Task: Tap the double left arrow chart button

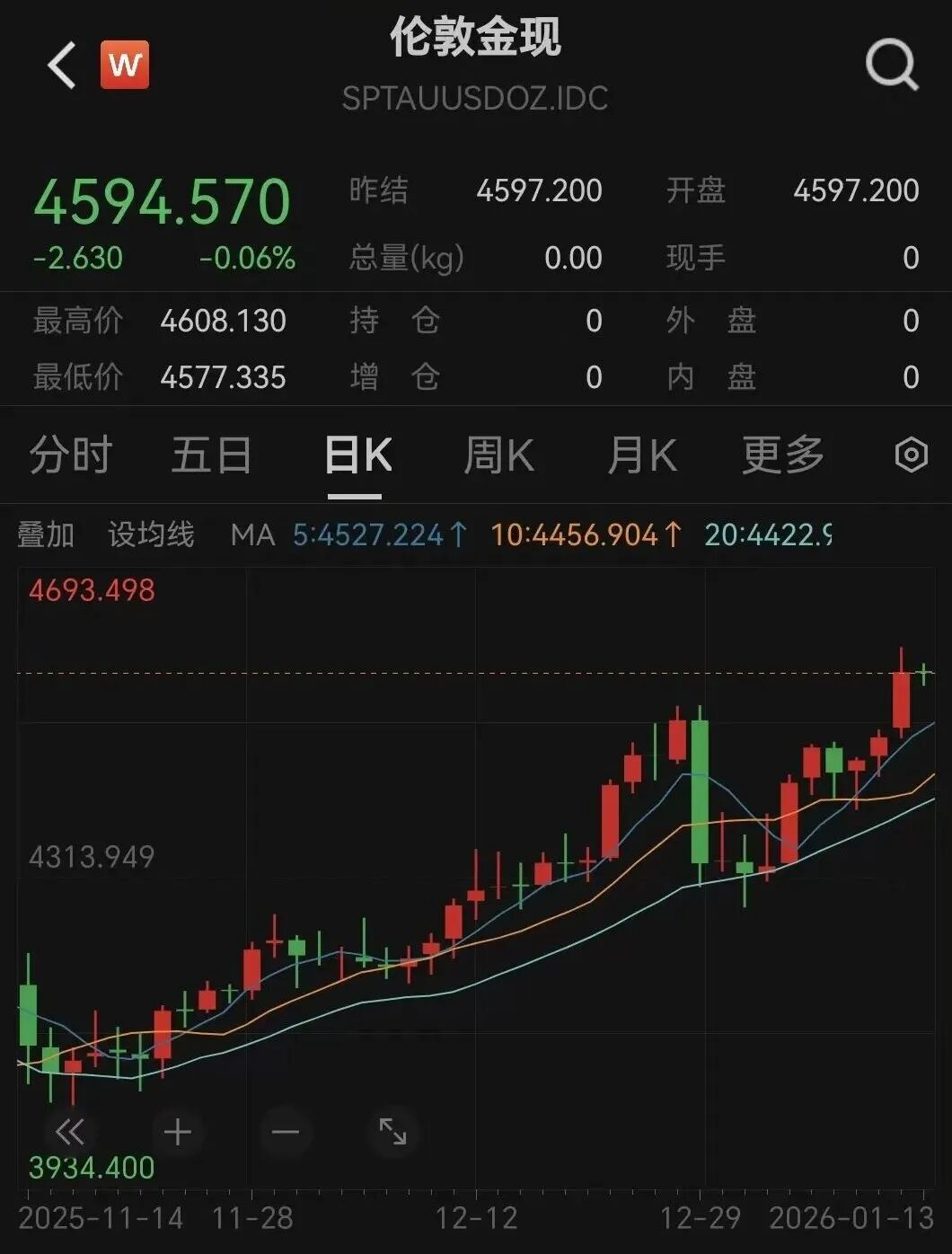Action: tap(70, 1132)
